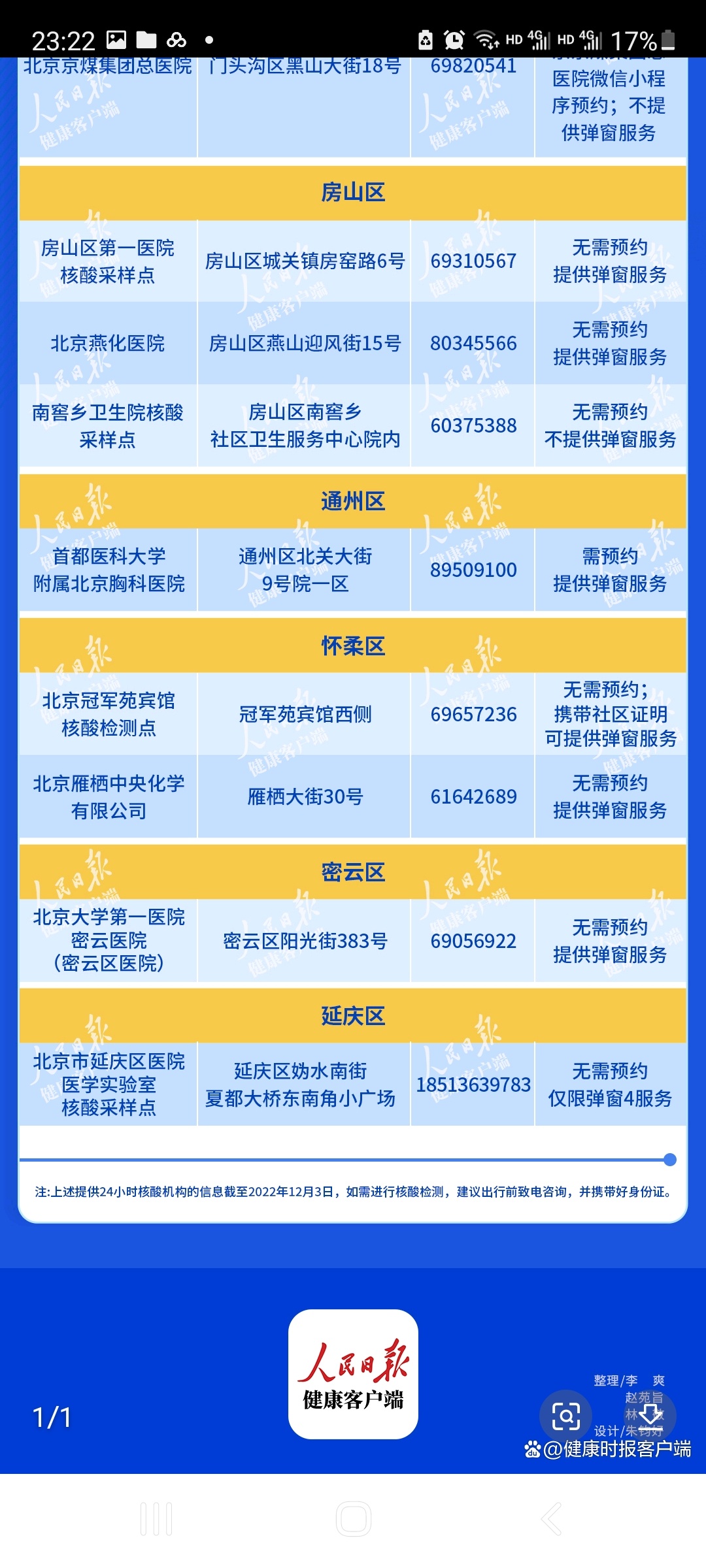
Task: Go back with the system back button
Action: (x=551, y=1518)
